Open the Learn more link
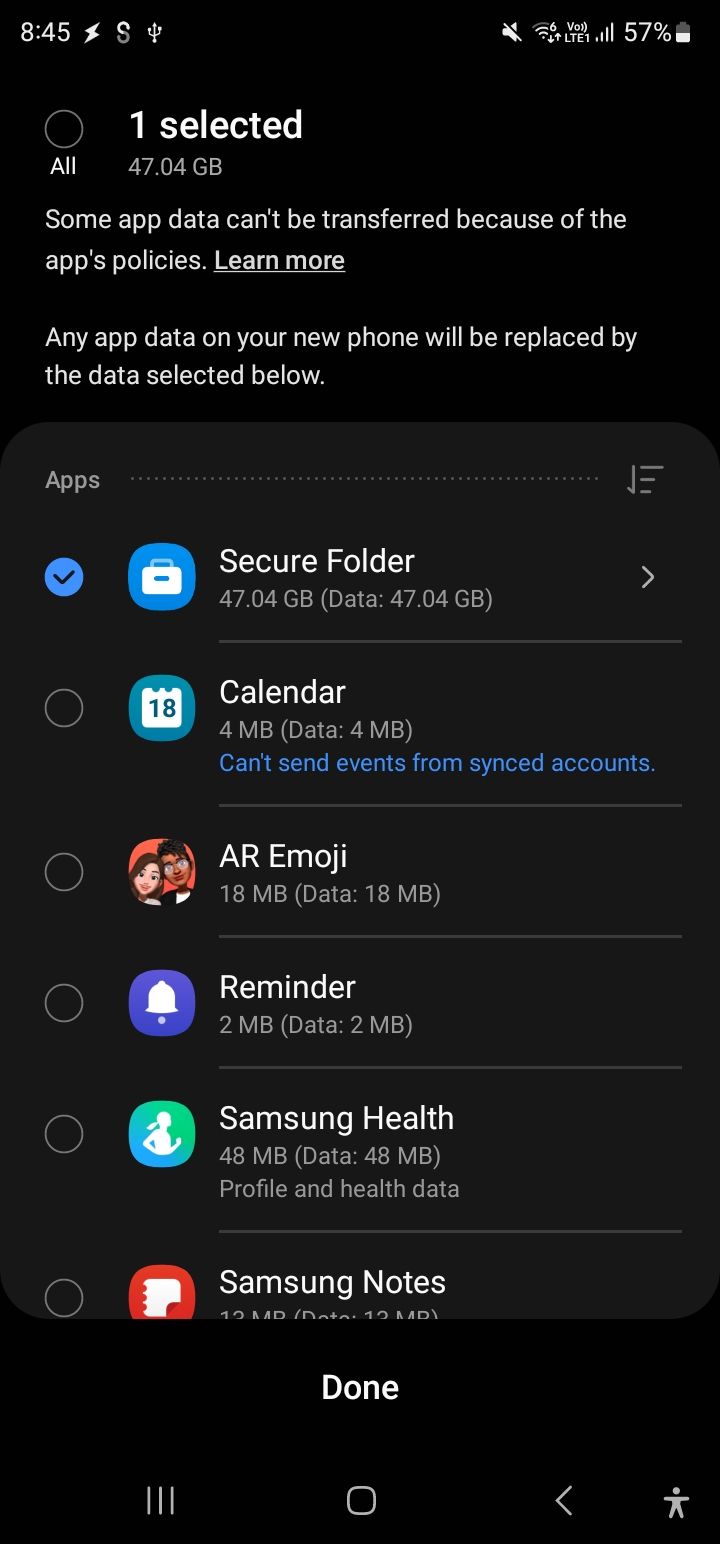The height and width of the screenshot is (1544, 720). pos(279,261)
